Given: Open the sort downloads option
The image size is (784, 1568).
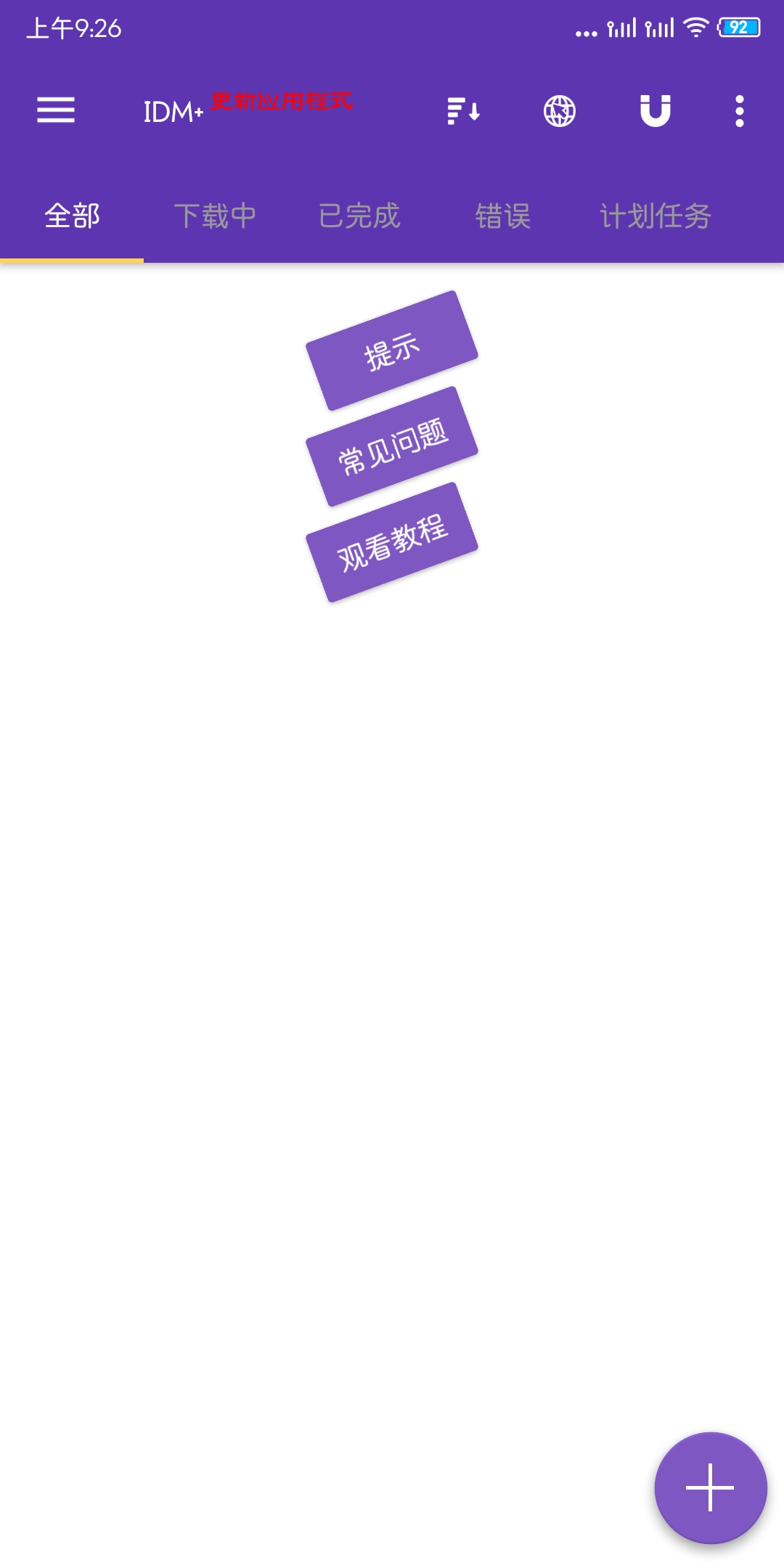Looking at the screenshot, I should 463,111.
